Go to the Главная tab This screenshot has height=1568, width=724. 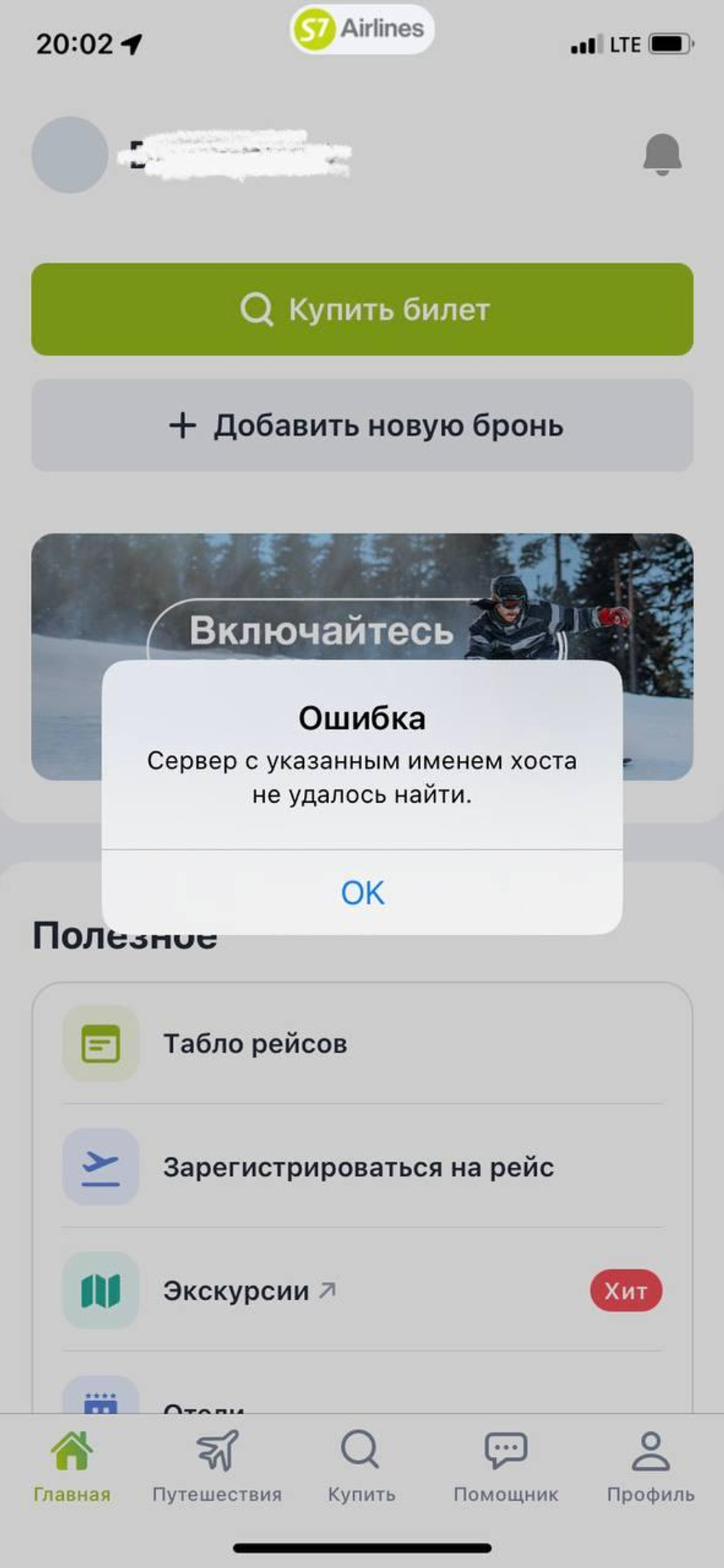(x=71, y=1466)
